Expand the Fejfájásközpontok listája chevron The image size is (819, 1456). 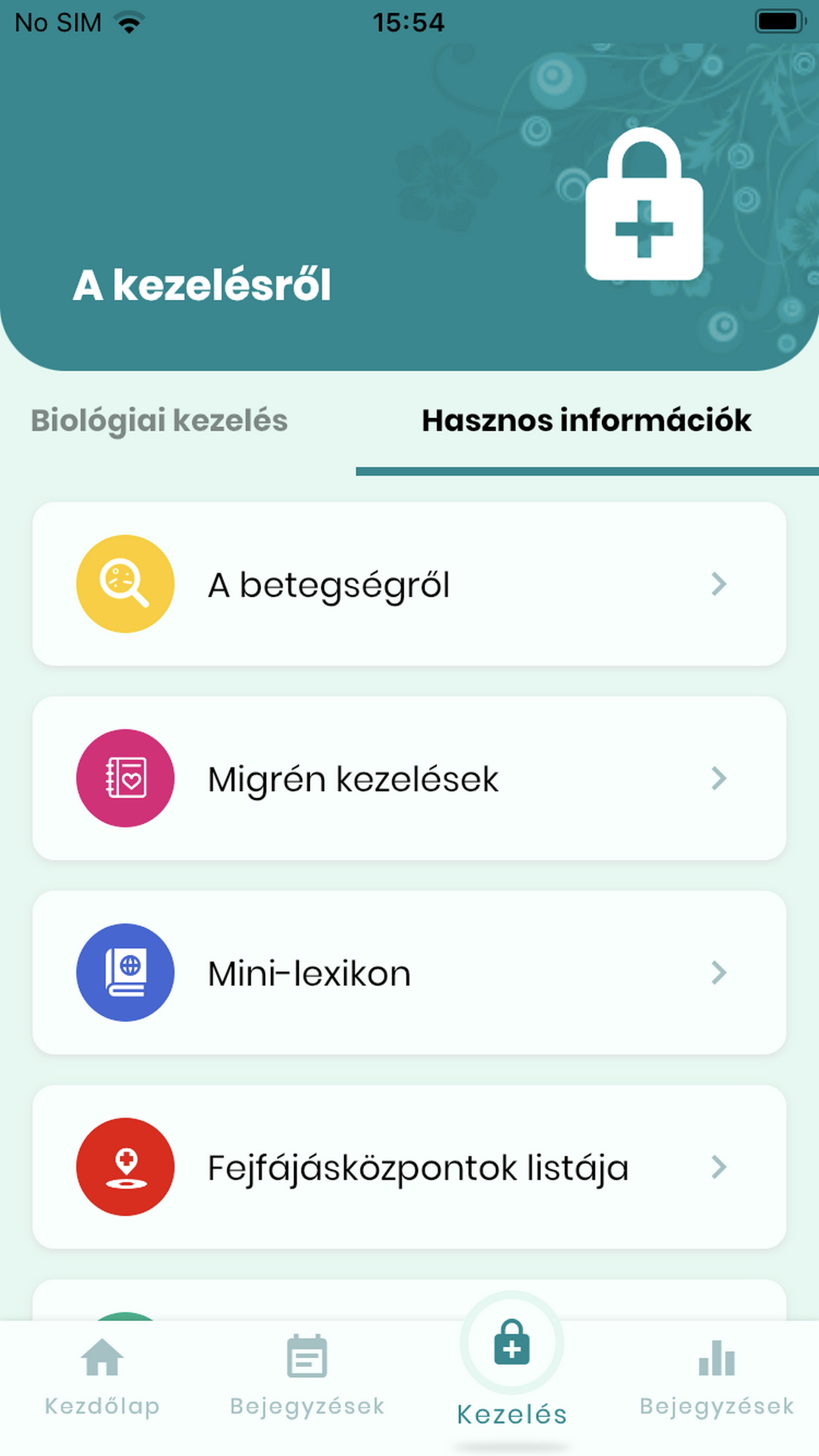(x=719, y=1167)
